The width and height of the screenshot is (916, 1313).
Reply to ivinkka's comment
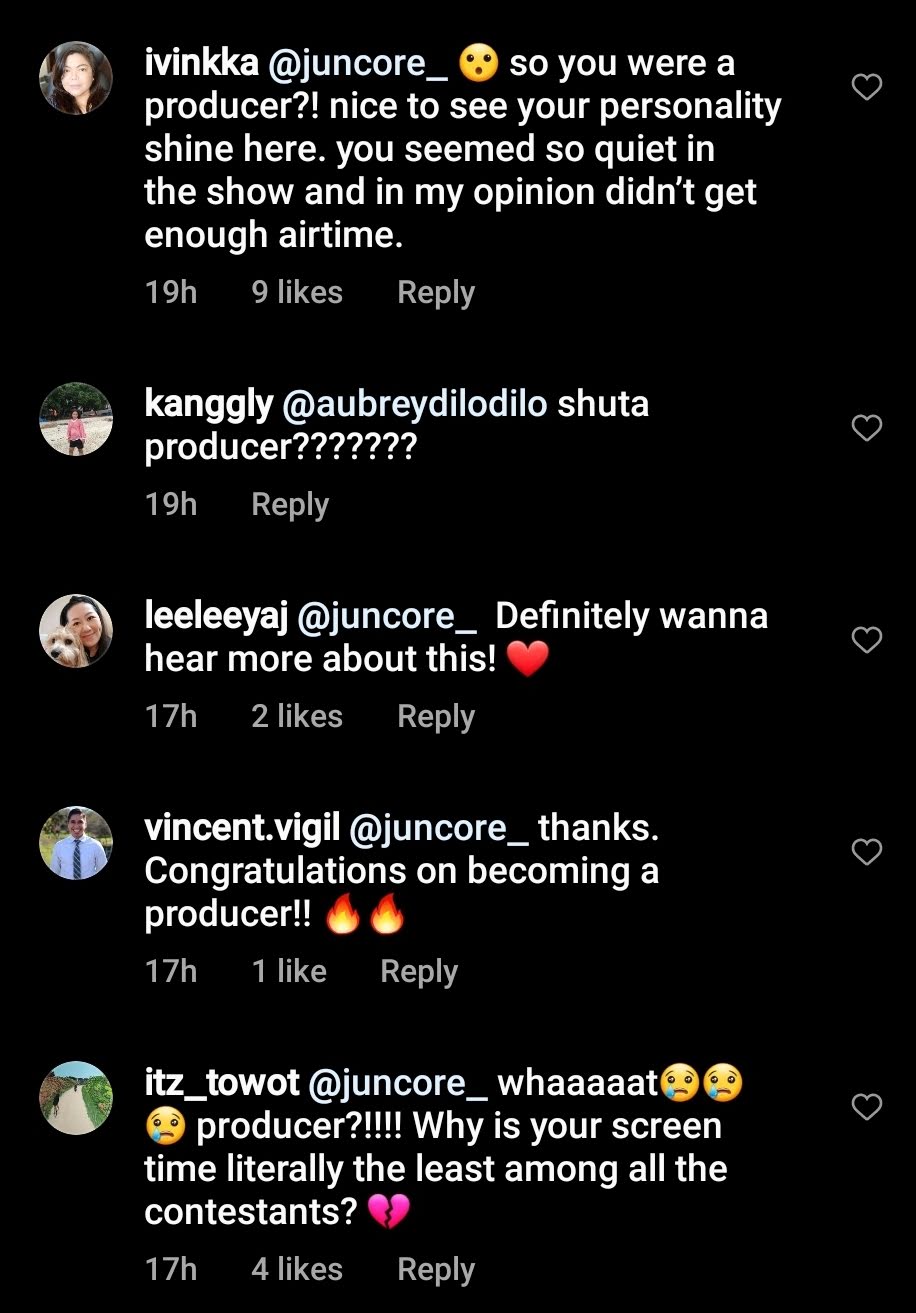pos(435,293)
